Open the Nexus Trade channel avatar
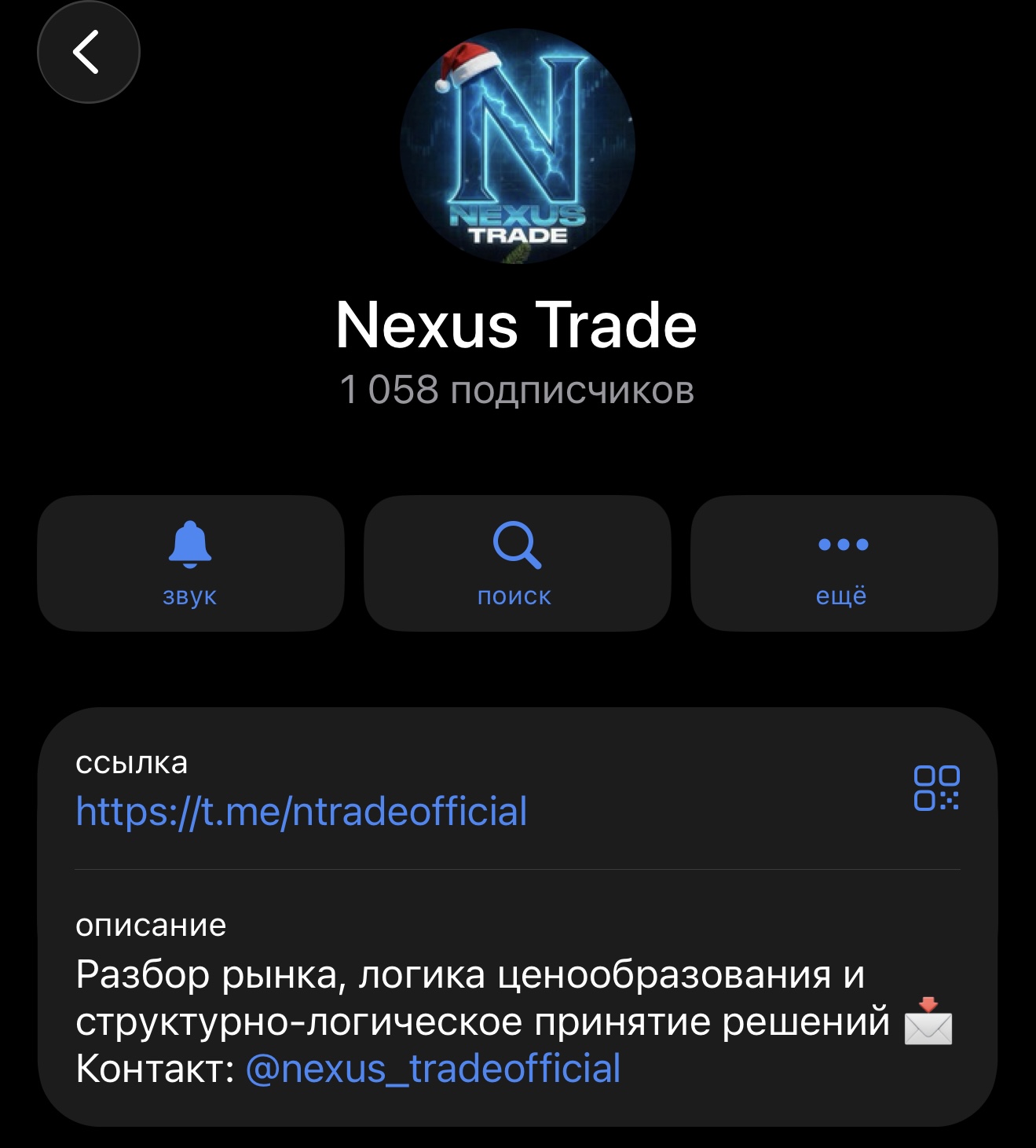1036x1148 pixels. 518,146
